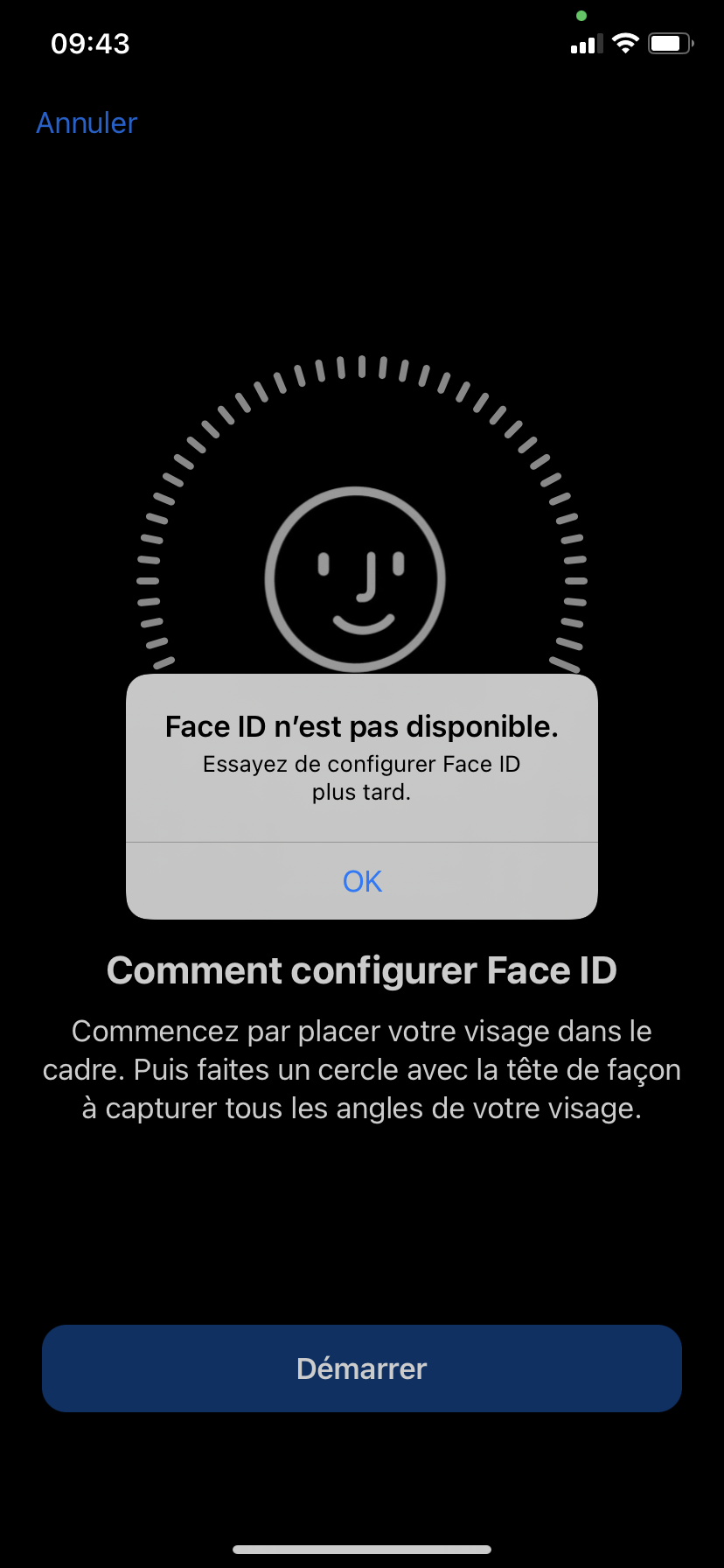Dismiss the Face ID alert with OK
Image resolution: width=724 pixels, height=1568 pixels.
[x=362, y=881]
